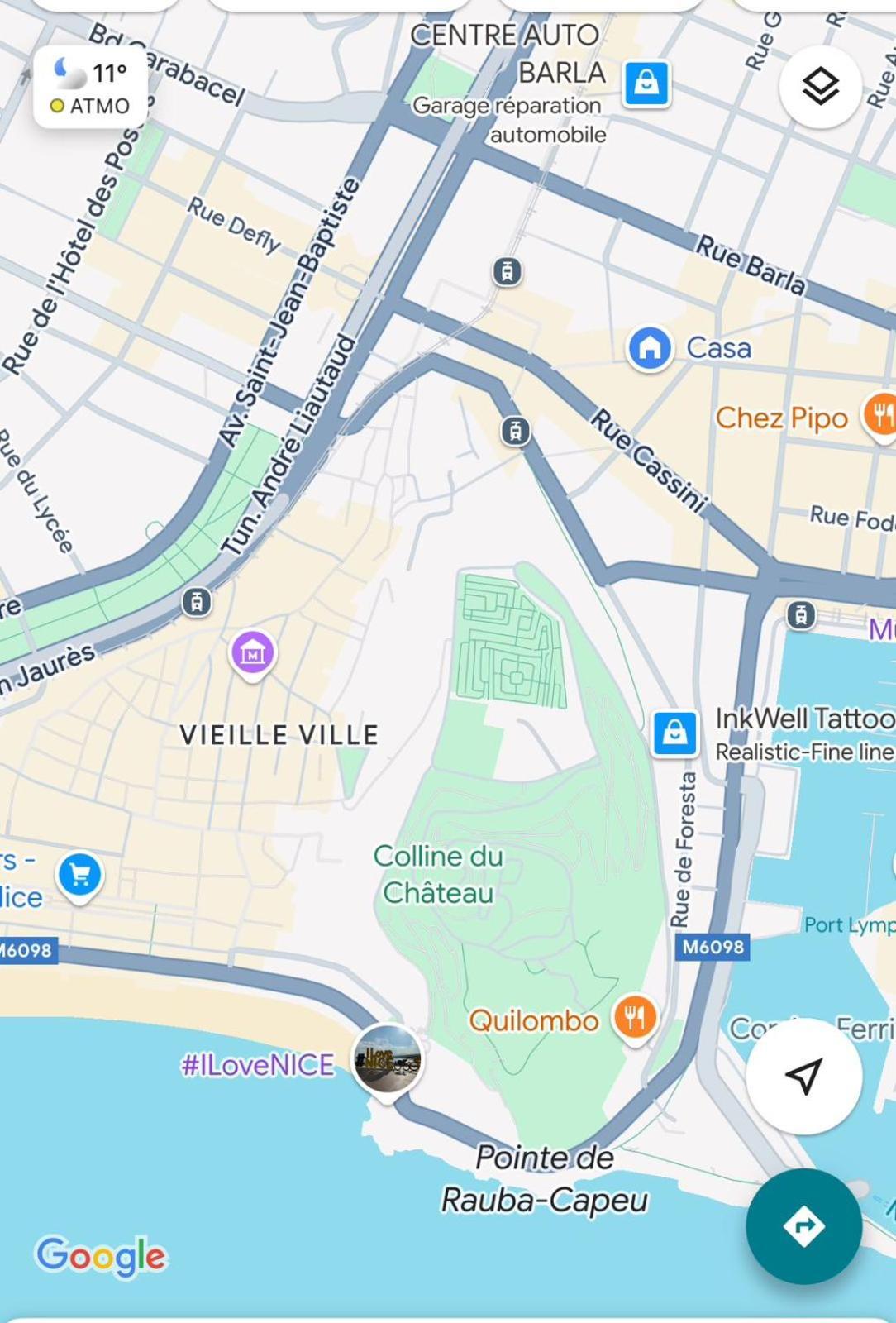Center map on my location
This screenshot has height=1323, width=896.
pyautogui.click(x=803, y=1075)
